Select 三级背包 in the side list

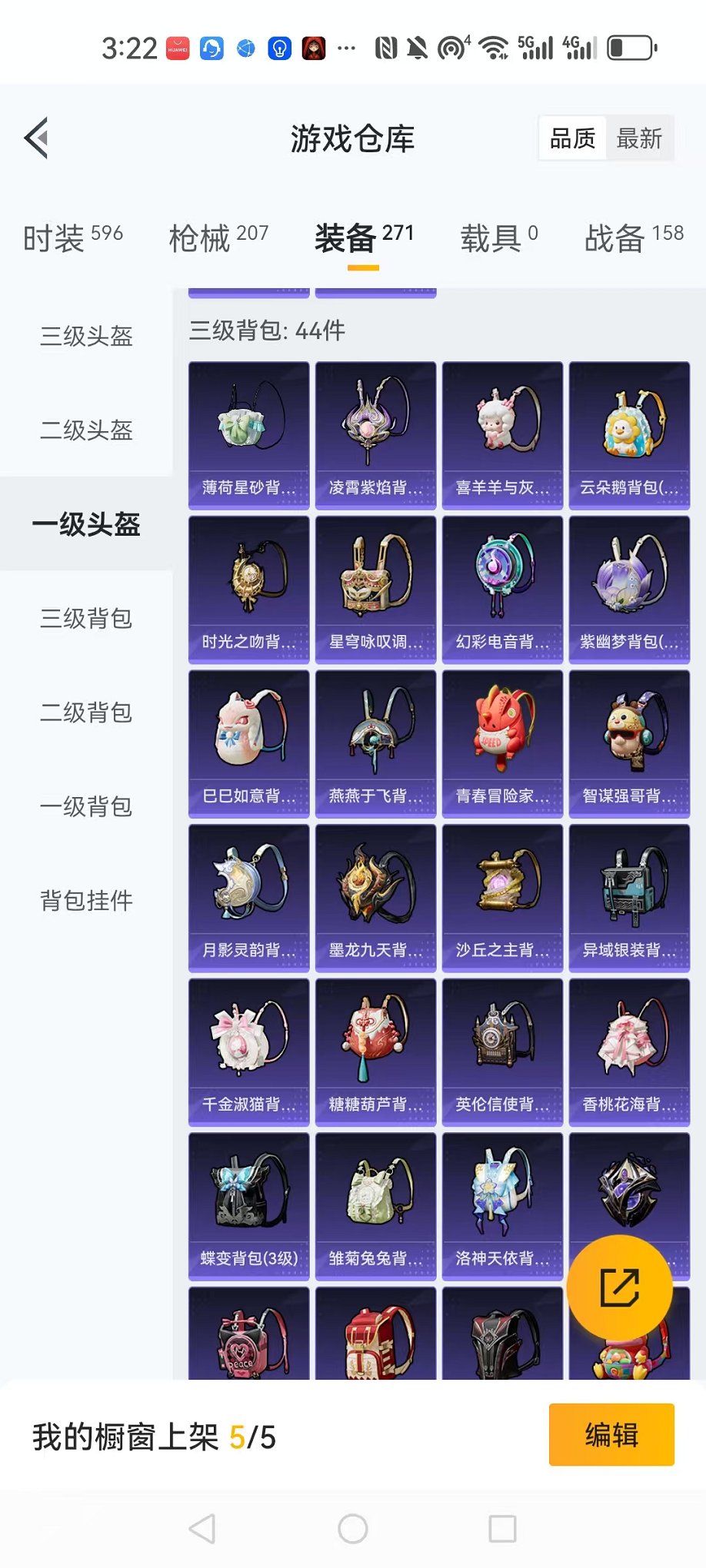tap(86, 618)
